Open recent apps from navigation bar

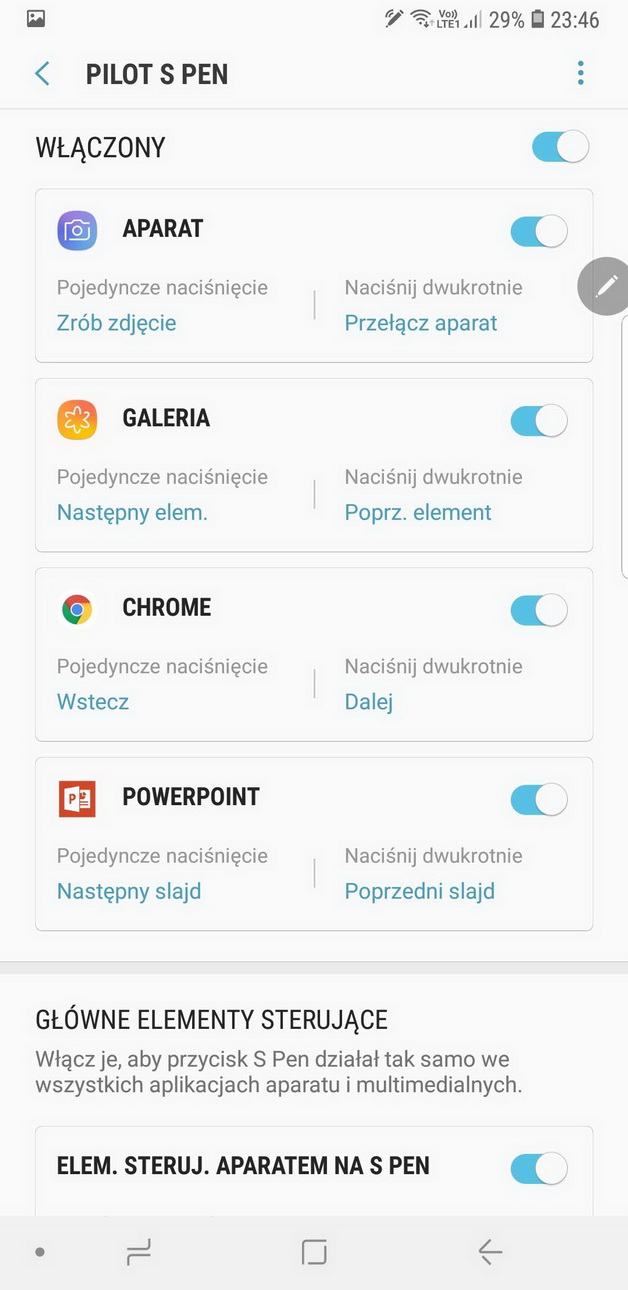(138, 1252)
